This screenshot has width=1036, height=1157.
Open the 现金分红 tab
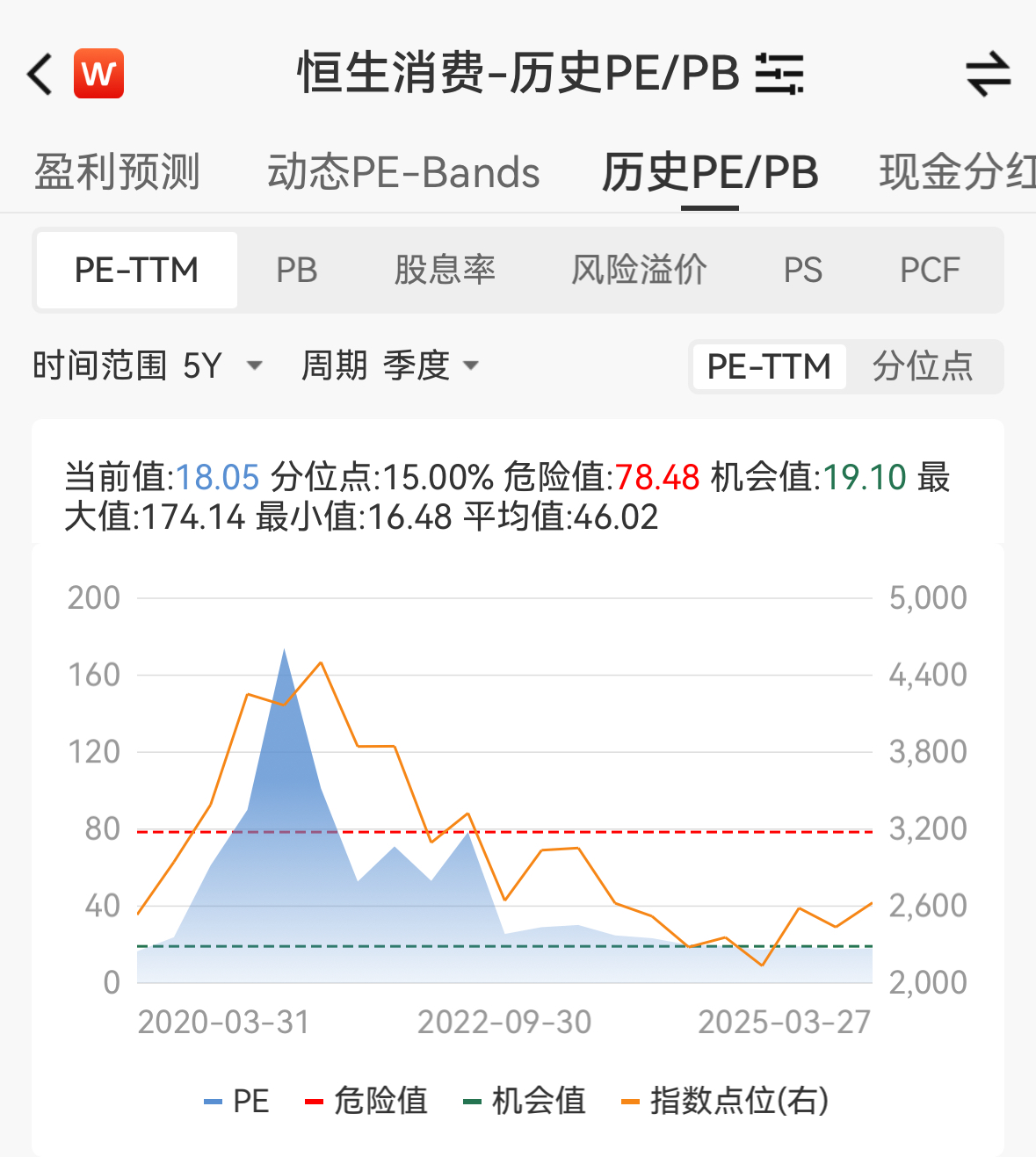point(956,172)
